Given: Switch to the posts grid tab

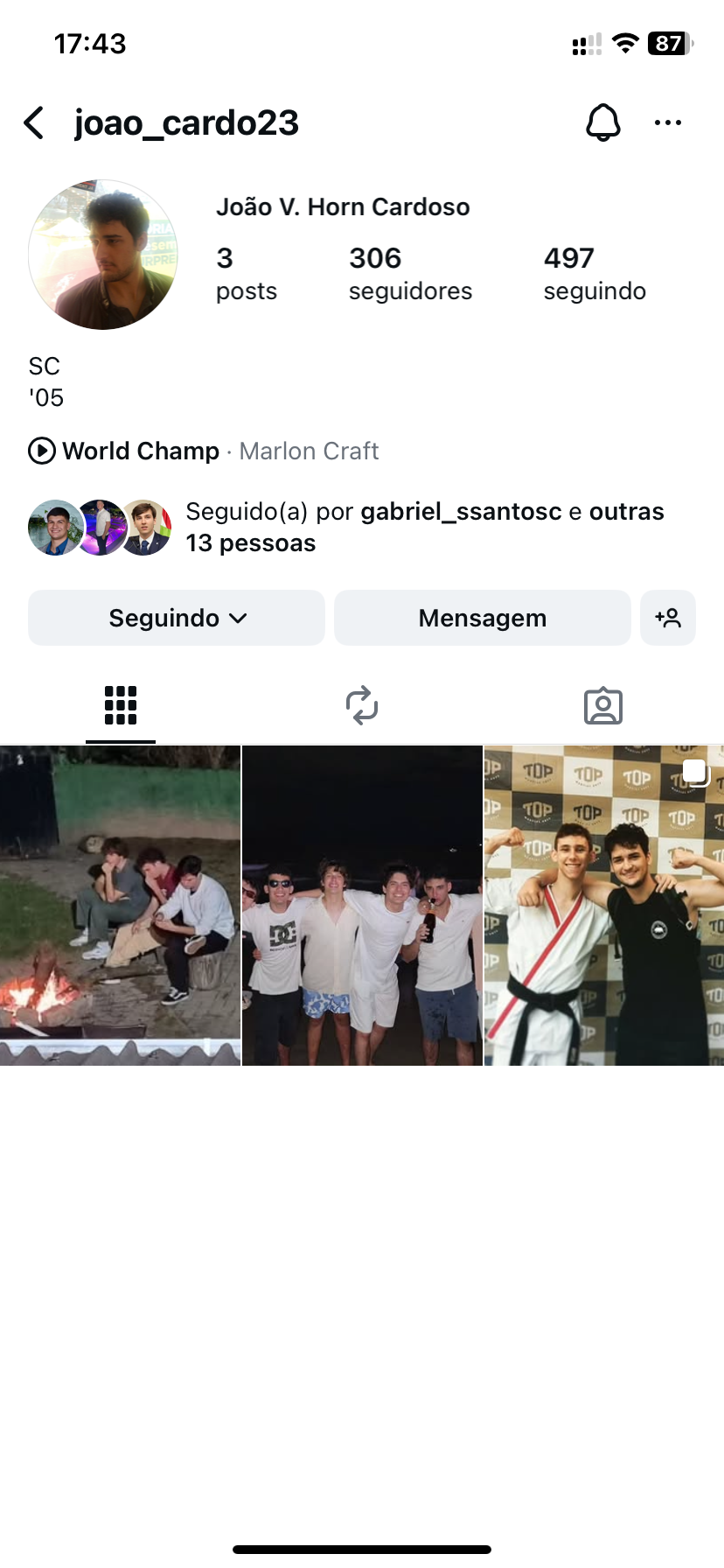Looking at the screenshot, I should [x=121, y=705].
